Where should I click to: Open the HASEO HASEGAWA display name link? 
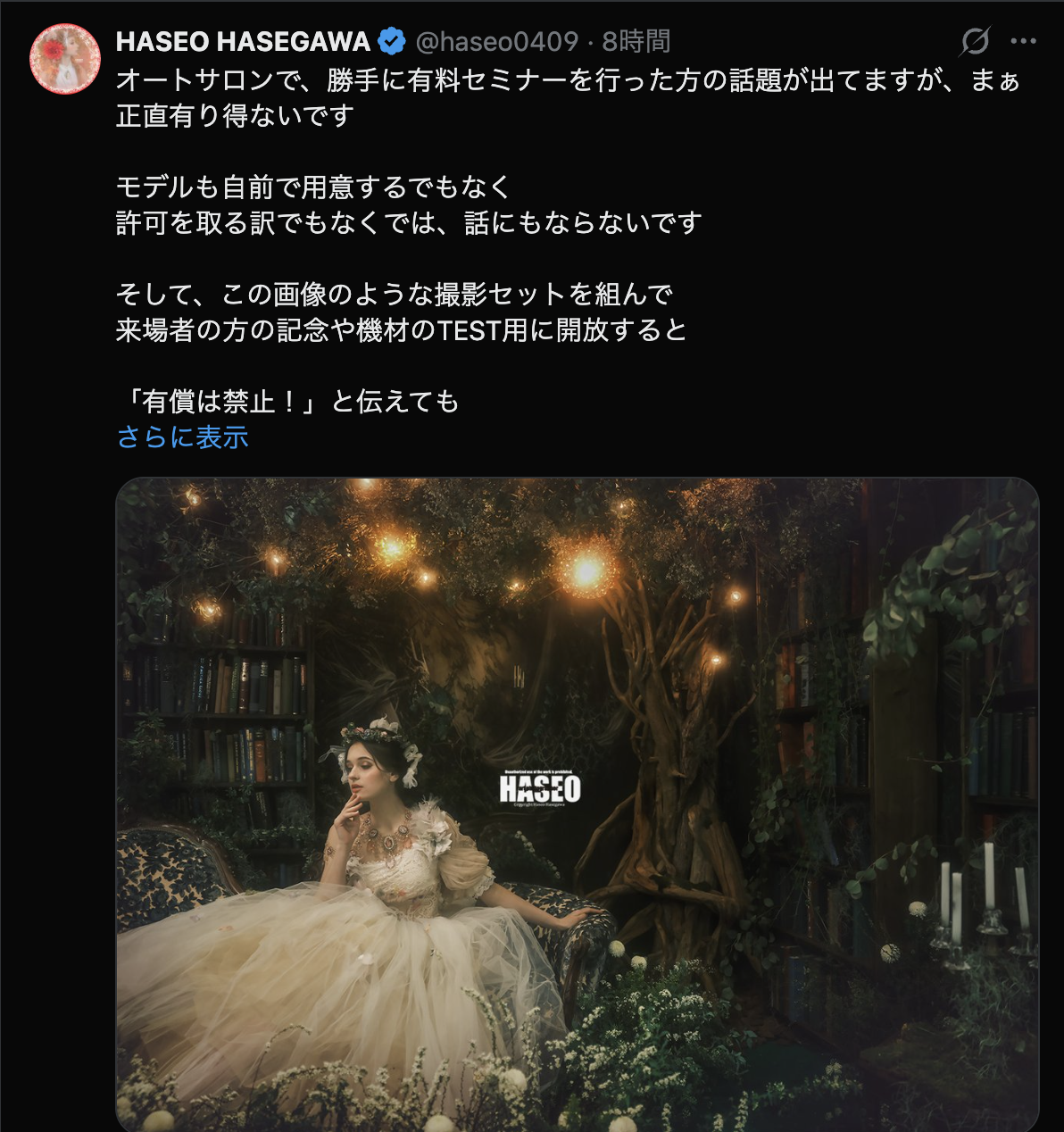coord(242,41)
